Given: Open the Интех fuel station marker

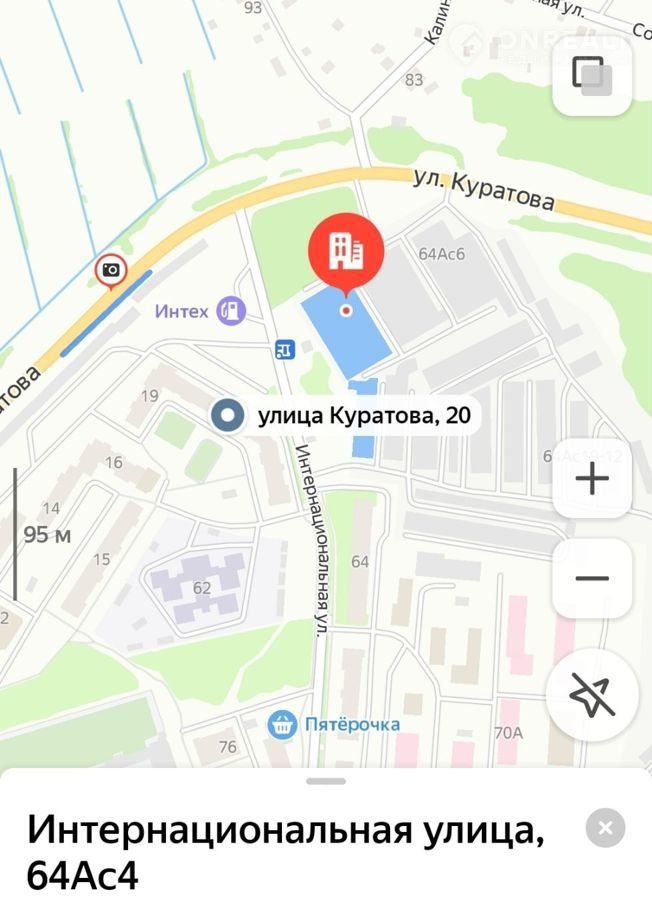Looking at the screenshot, I should pos(231,311).
